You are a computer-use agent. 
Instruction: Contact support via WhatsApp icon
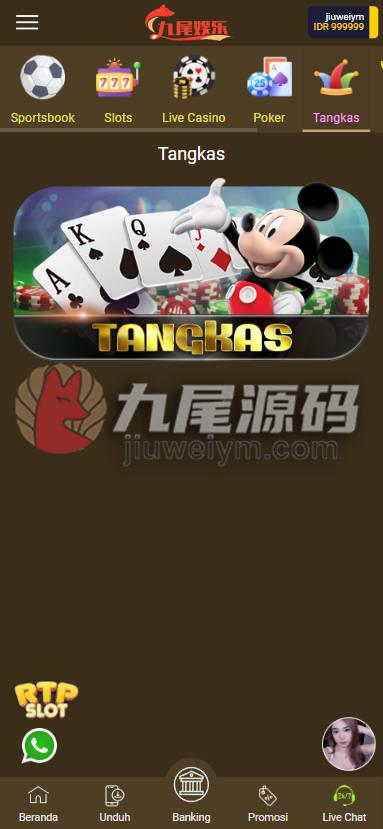point(39,745)
